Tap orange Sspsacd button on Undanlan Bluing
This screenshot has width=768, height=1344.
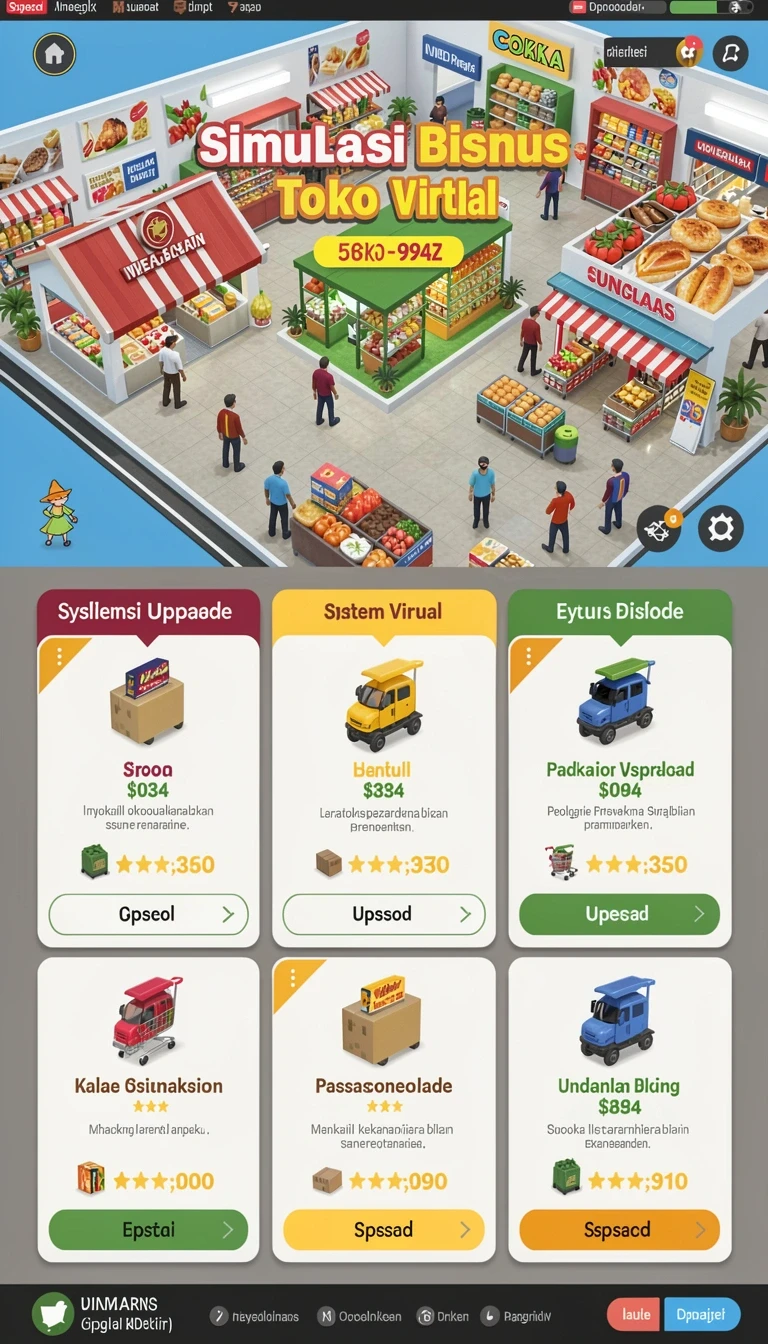point(619,1230)
